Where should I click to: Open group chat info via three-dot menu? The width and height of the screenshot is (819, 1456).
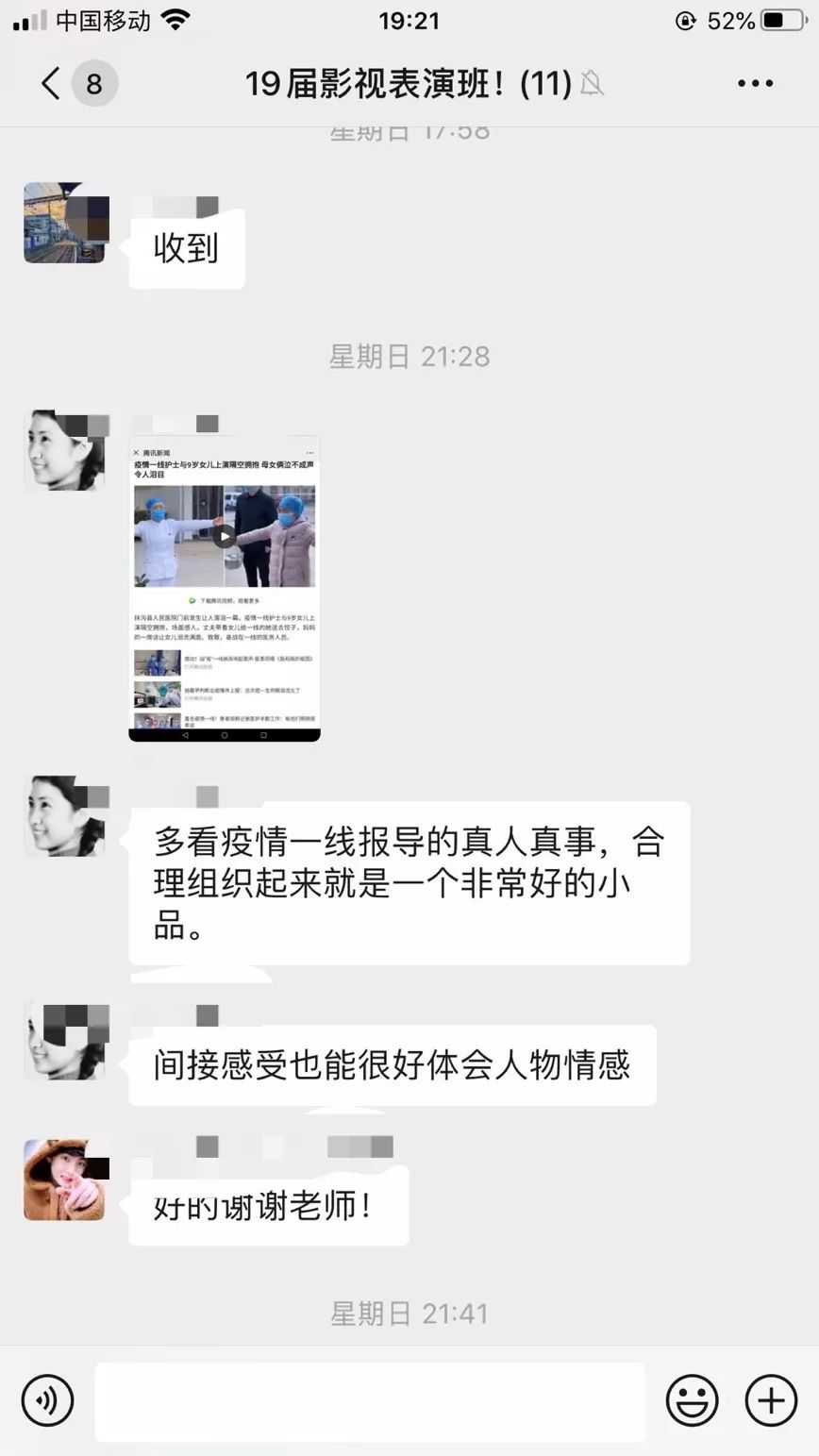coord(755,84)
